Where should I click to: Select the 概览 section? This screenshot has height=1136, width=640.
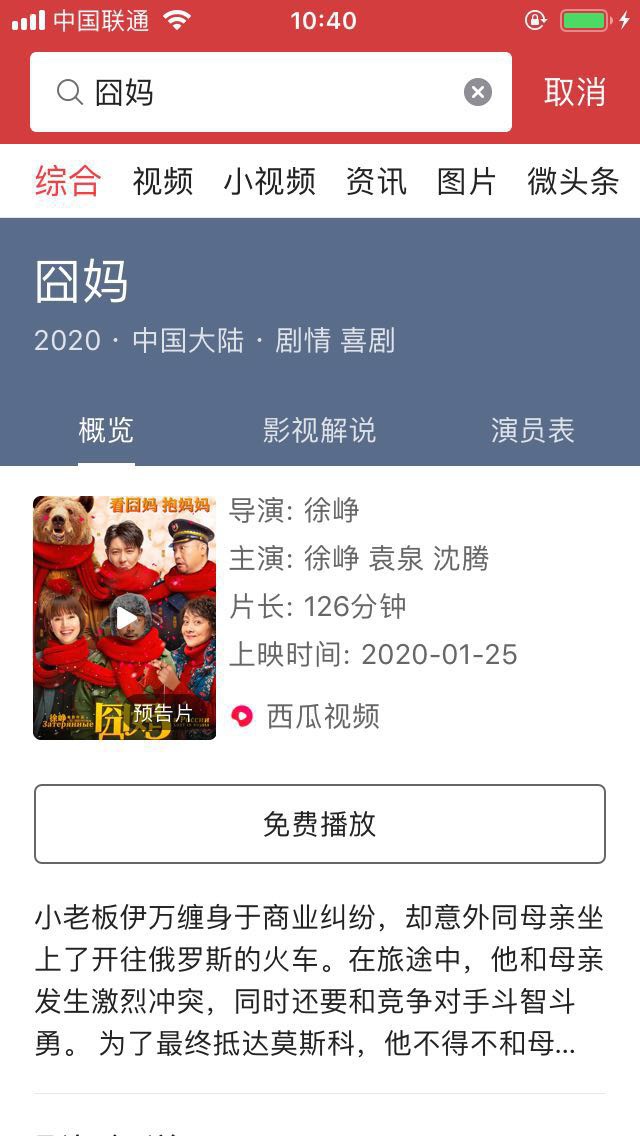tap(106, 431)
